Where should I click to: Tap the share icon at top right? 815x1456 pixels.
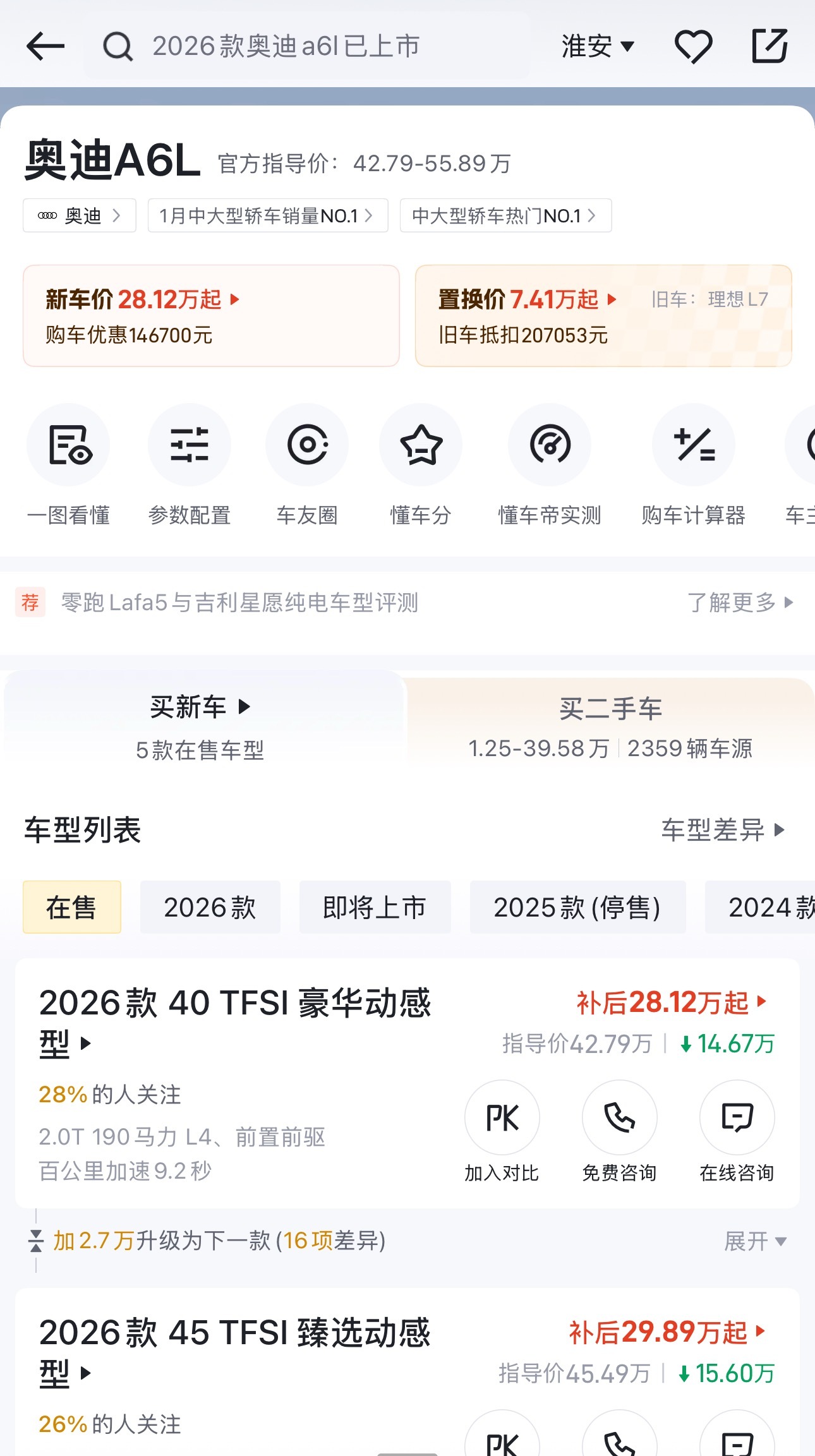[770, 46]
